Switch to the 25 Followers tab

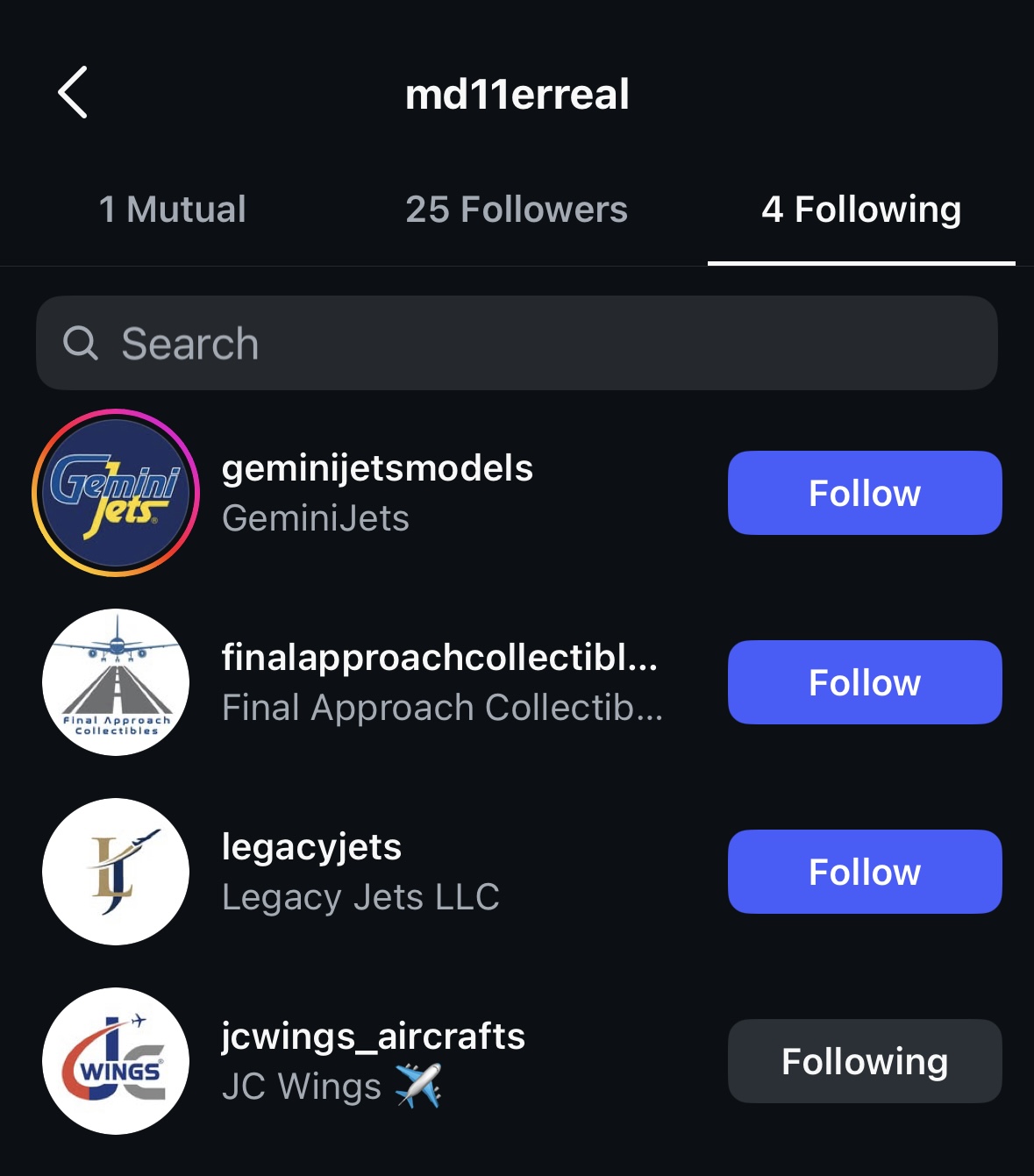pos(517,210)
